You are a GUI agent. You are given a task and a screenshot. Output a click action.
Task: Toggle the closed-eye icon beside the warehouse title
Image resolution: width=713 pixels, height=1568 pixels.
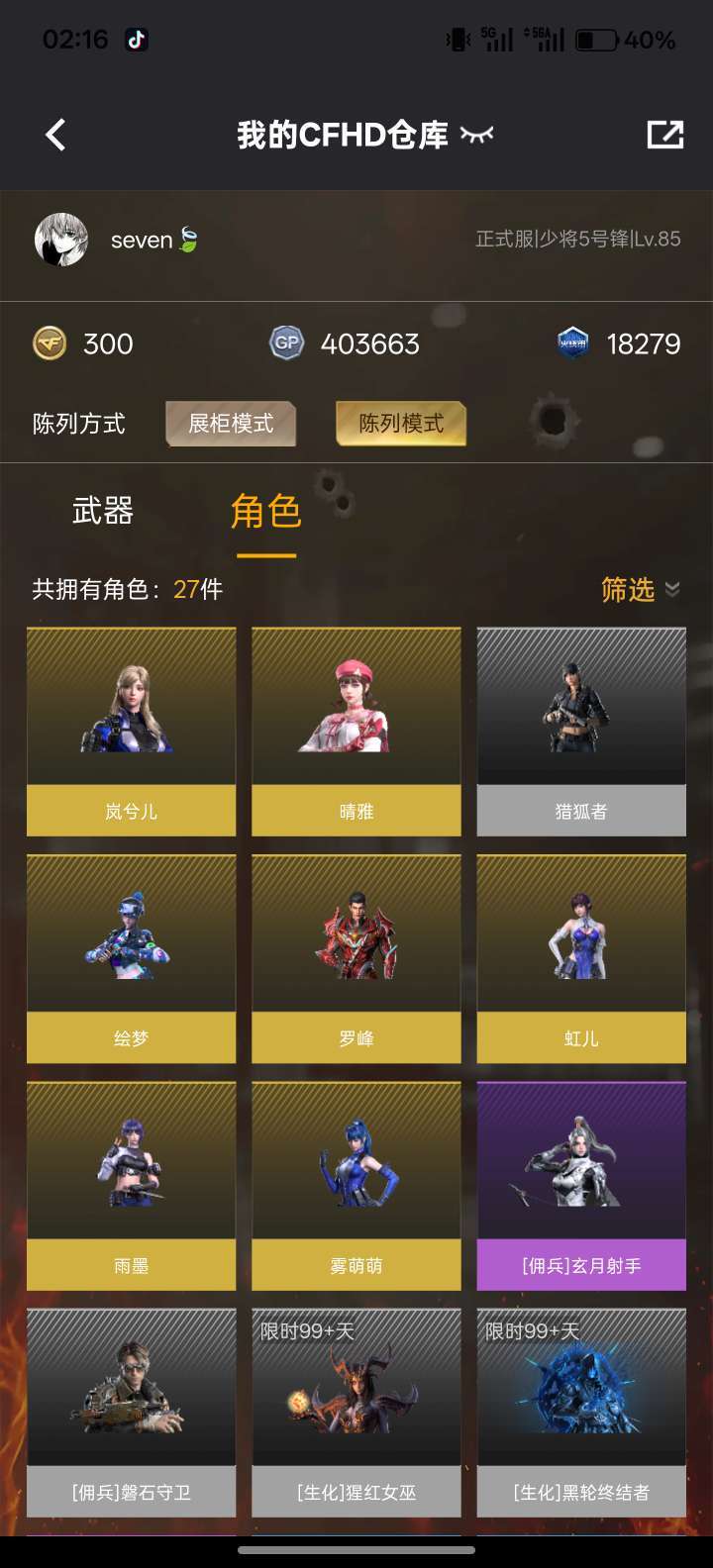point(477,136)
